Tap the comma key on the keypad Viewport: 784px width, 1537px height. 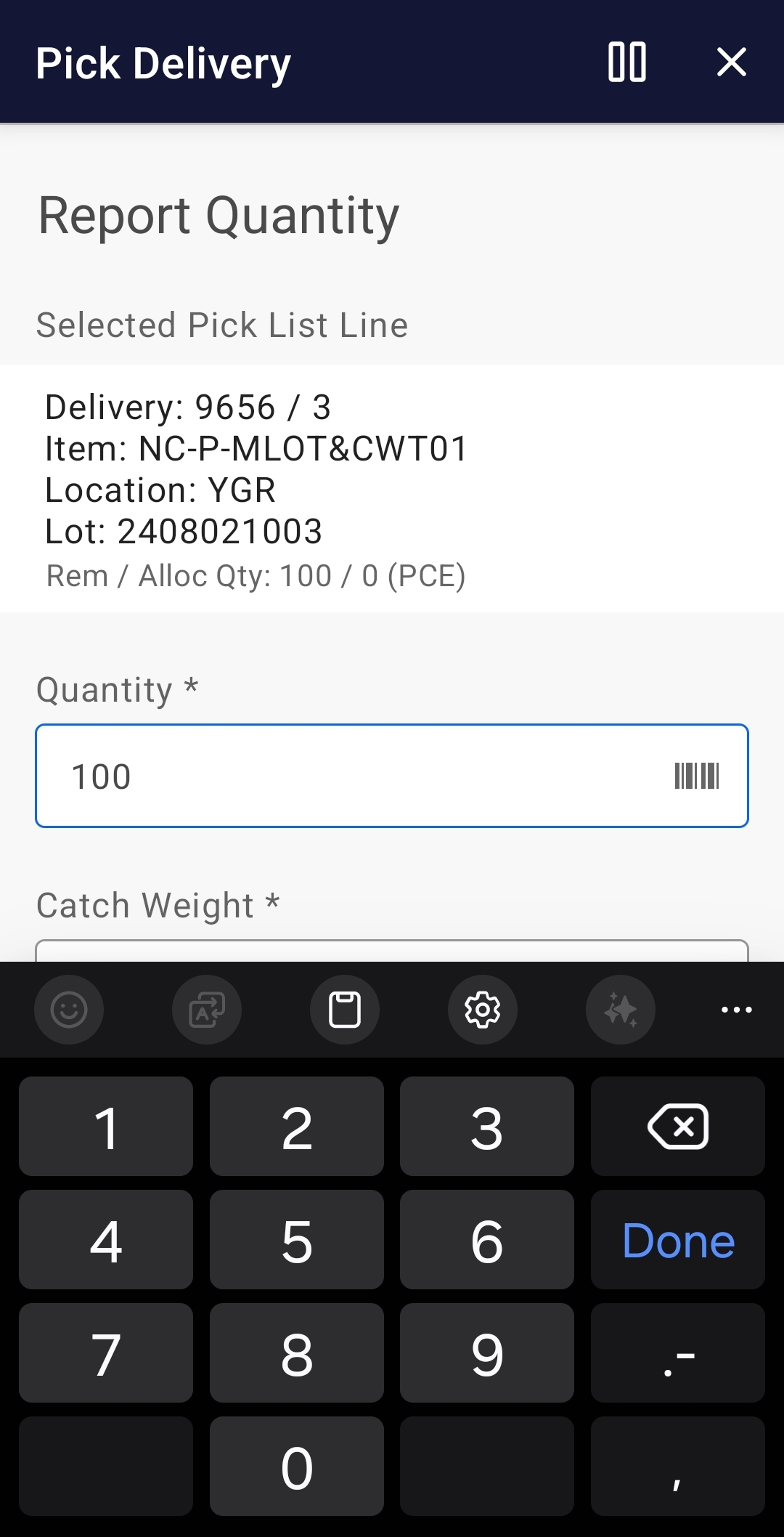click(x=677, y=1467)
